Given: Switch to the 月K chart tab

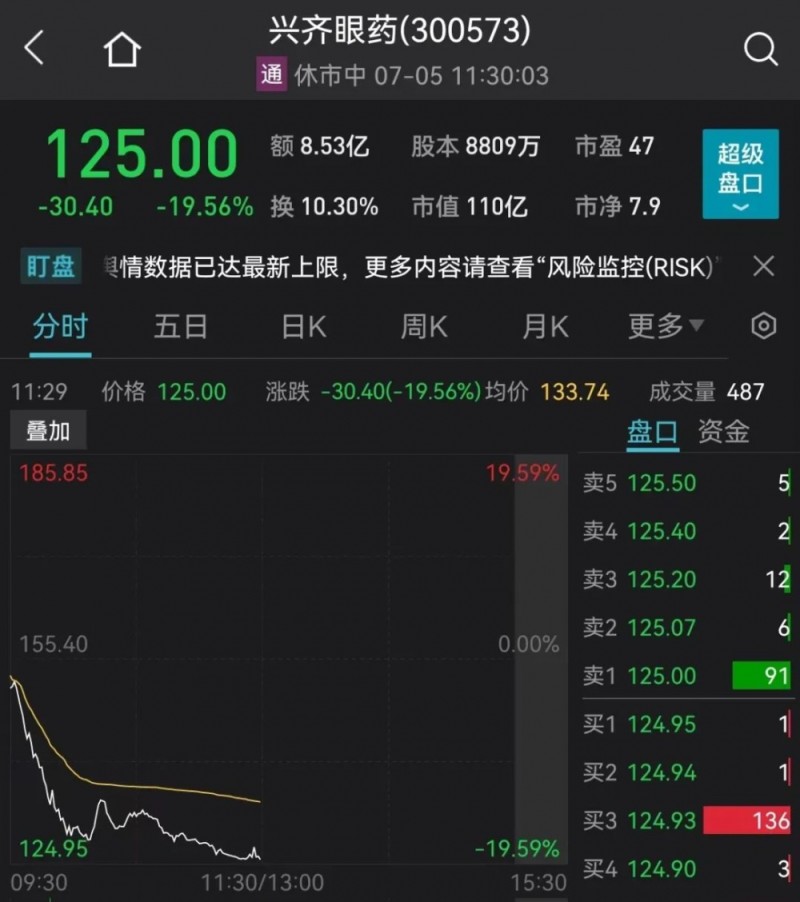Looking at the screenshot, I should (545, 326).
